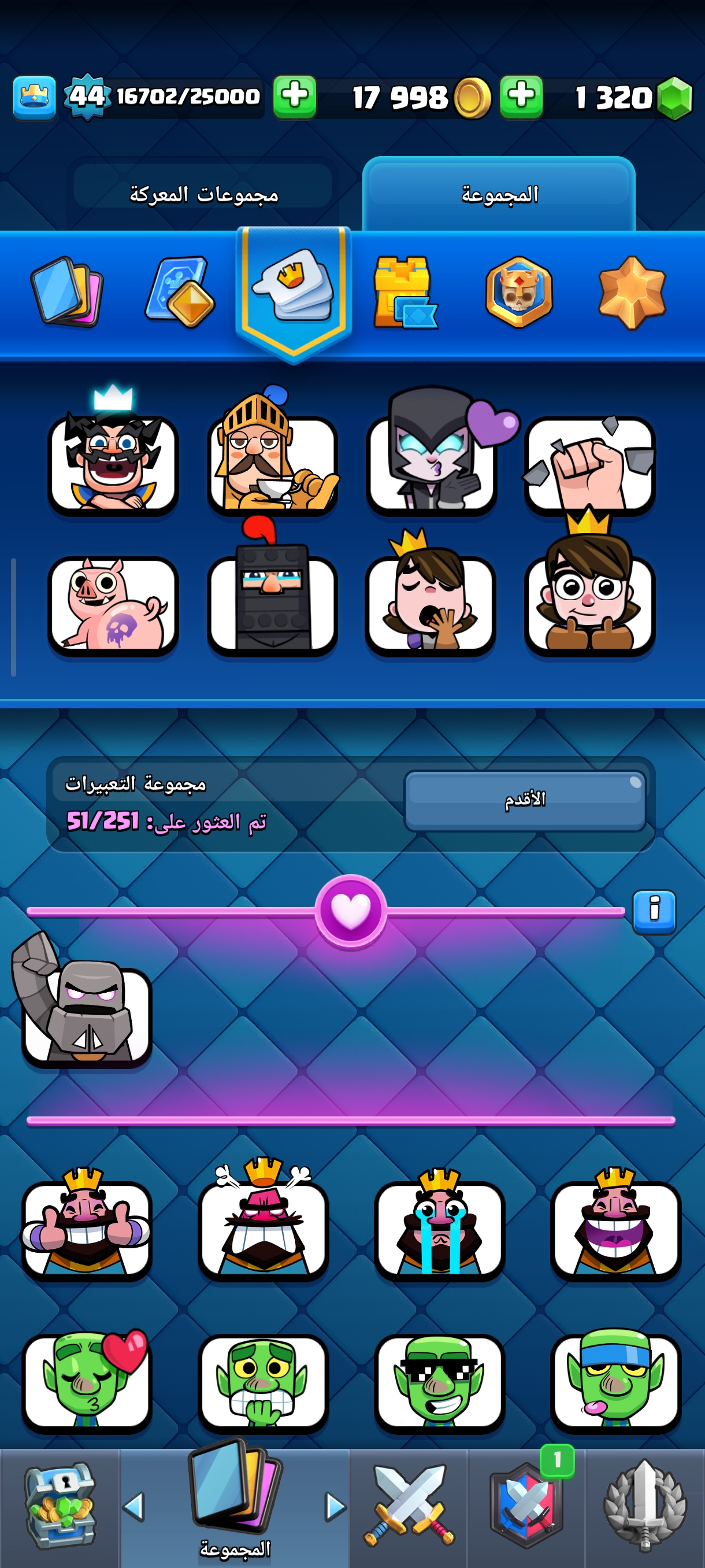Switch to the مجموعات المعركة tab
This screenshot has width=705, height=1568.
(x=203, y=194)
